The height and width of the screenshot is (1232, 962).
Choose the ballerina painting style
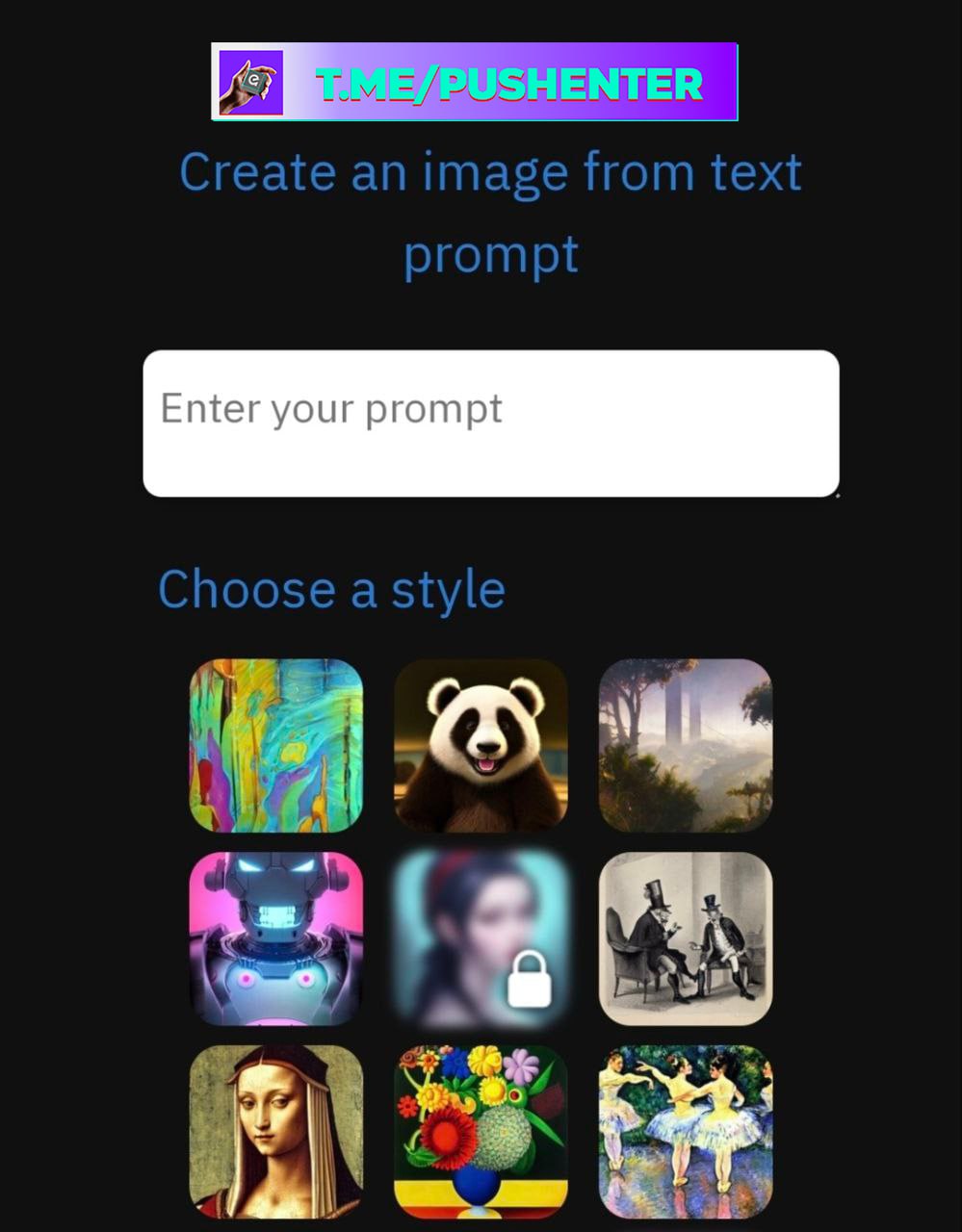(x=686, y=1131)
